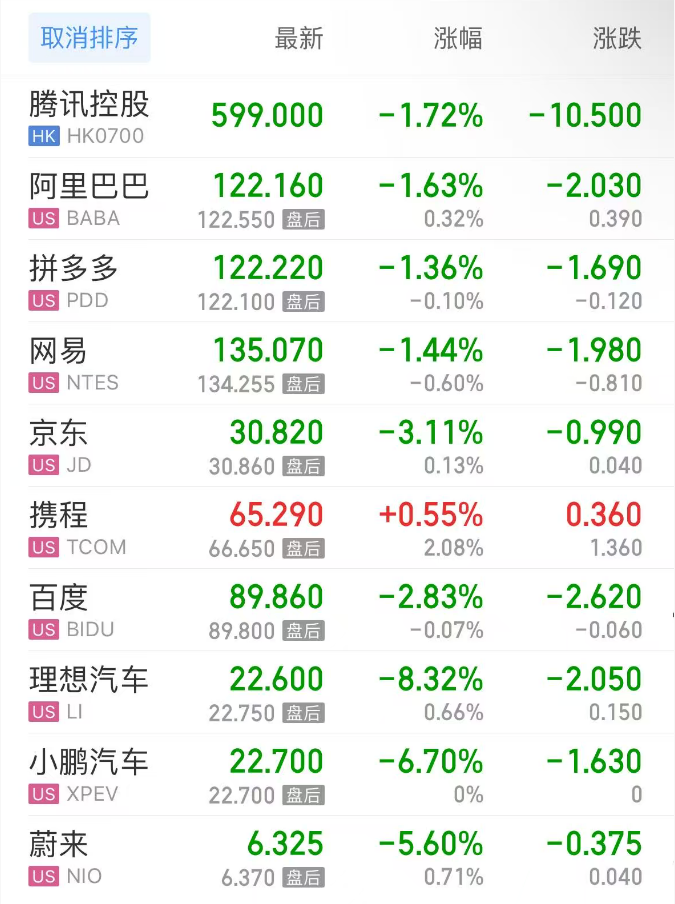675x904 pixels.
Task: Tap the 取消排序 button
Action: point(89,38)
